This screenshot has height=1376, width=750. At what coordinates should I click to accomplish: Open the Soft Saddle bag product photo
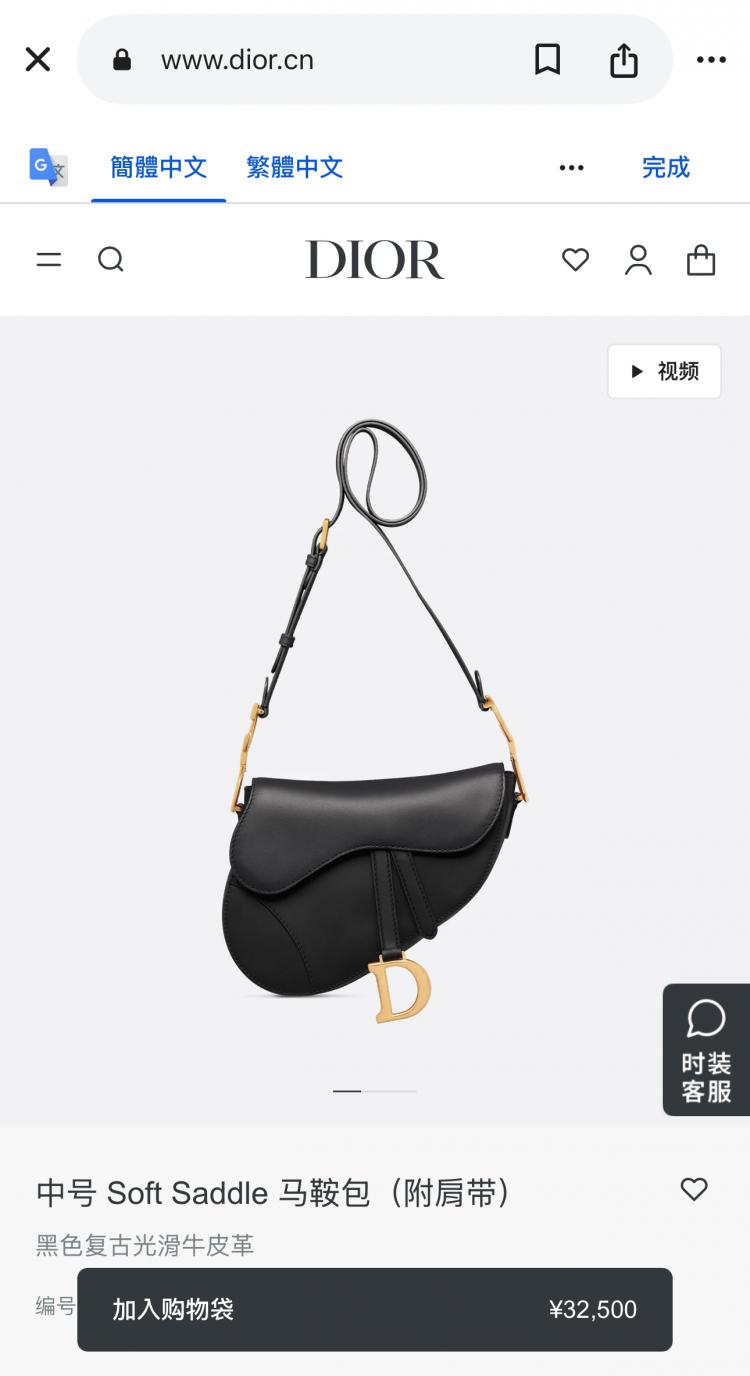click(x=374, y=720)
